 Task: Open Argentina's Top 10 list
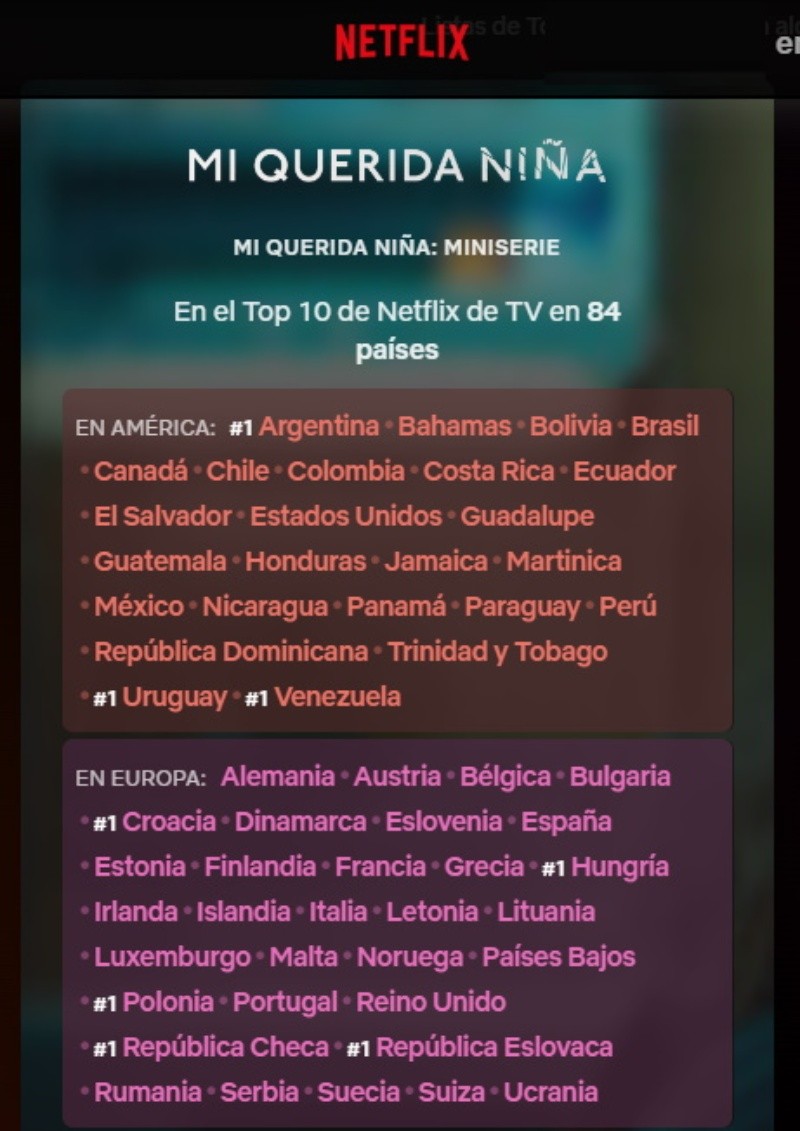pyautogui.click(x=319, y=427)
